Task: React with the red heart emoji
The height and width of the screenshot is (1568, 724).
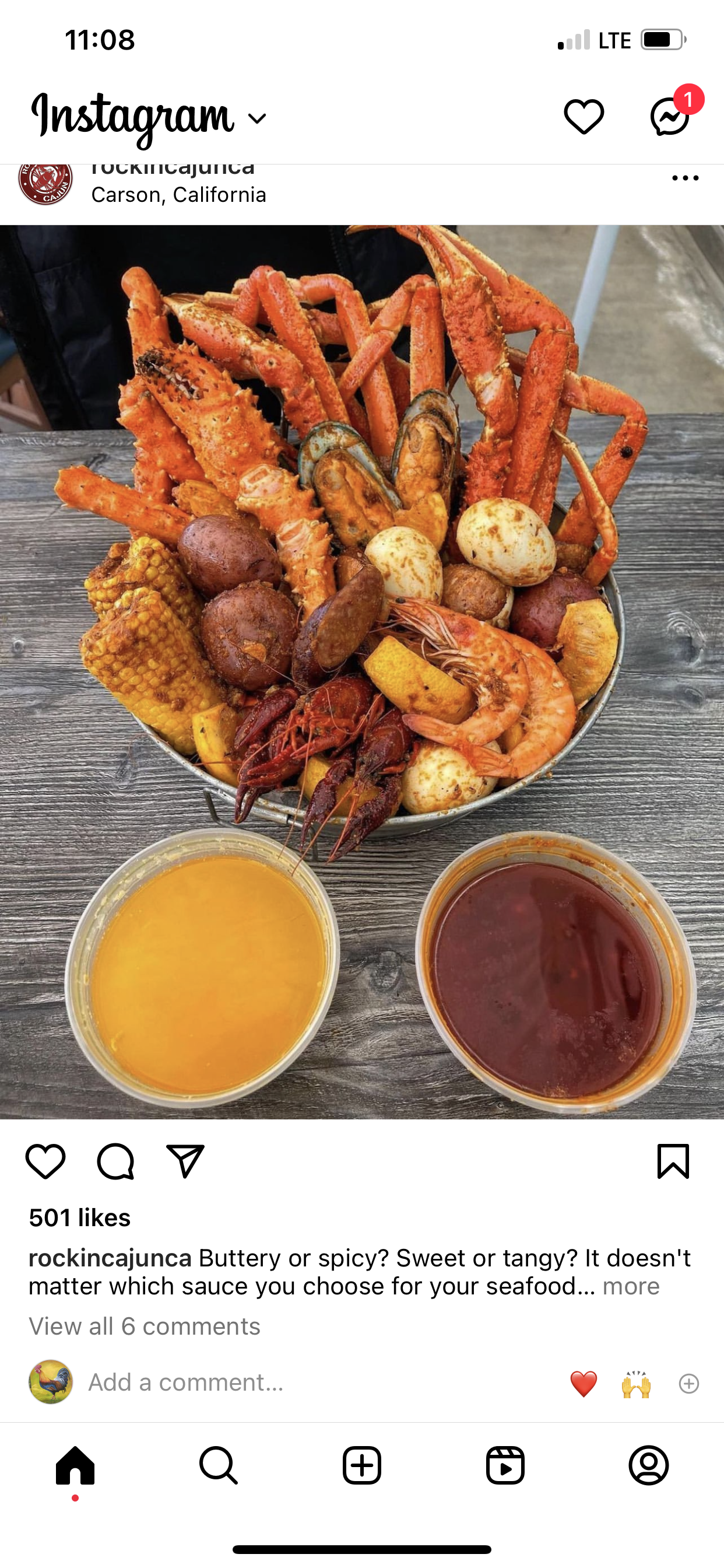Action: tap(584, 1384)
